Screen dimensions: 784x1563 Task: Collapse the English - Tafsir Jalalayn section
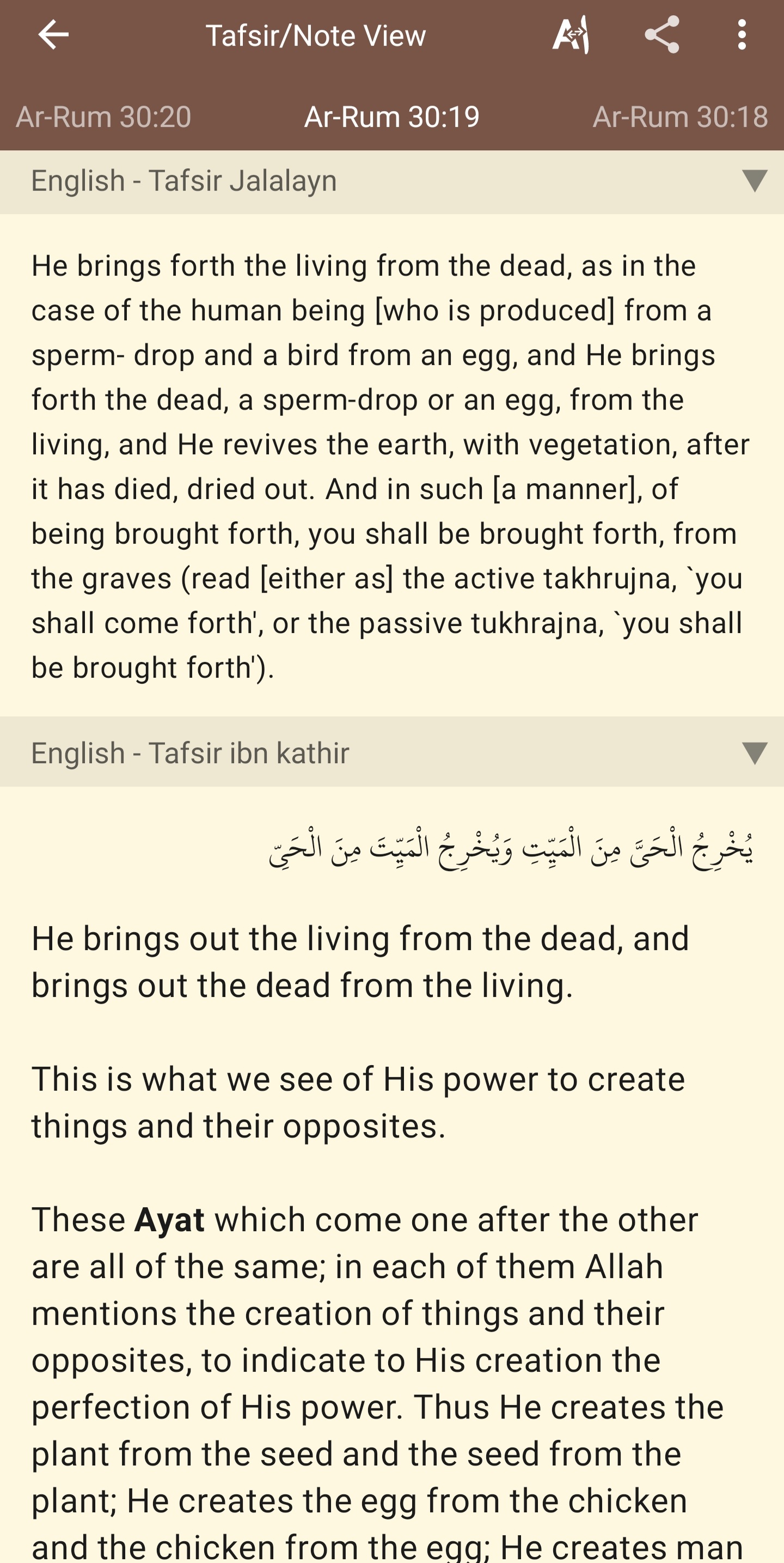coord(754,181)
